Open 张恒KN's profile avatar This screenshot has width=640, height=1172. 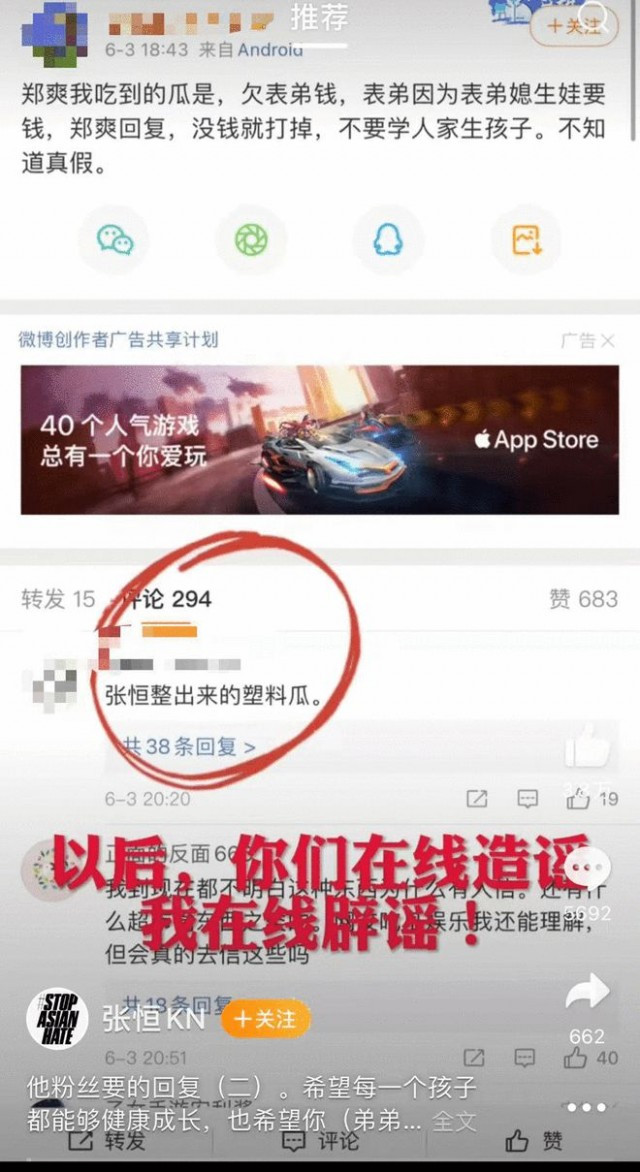click(x=56, y=1019)
